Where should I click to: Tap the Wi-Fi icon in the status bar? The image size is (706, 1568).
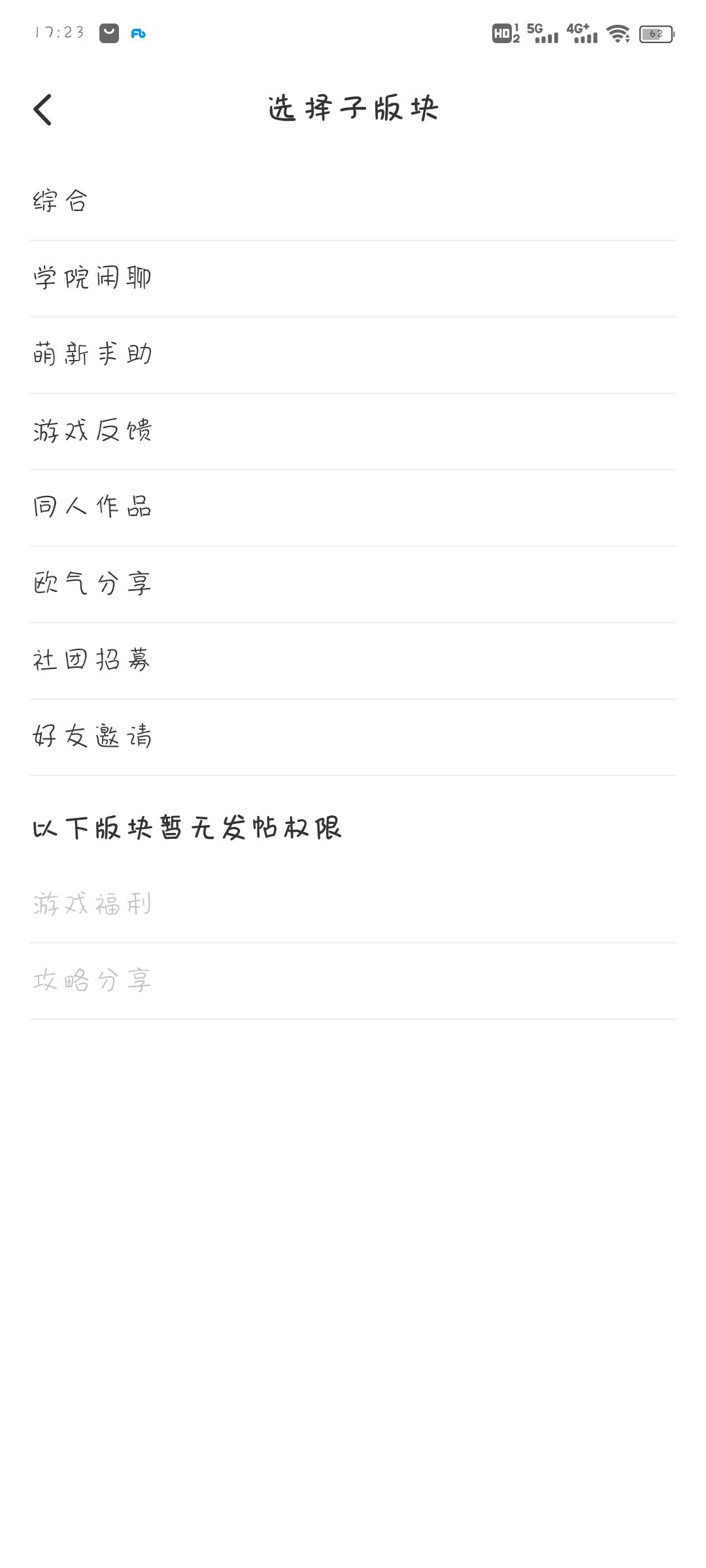[x=618, y=34]
